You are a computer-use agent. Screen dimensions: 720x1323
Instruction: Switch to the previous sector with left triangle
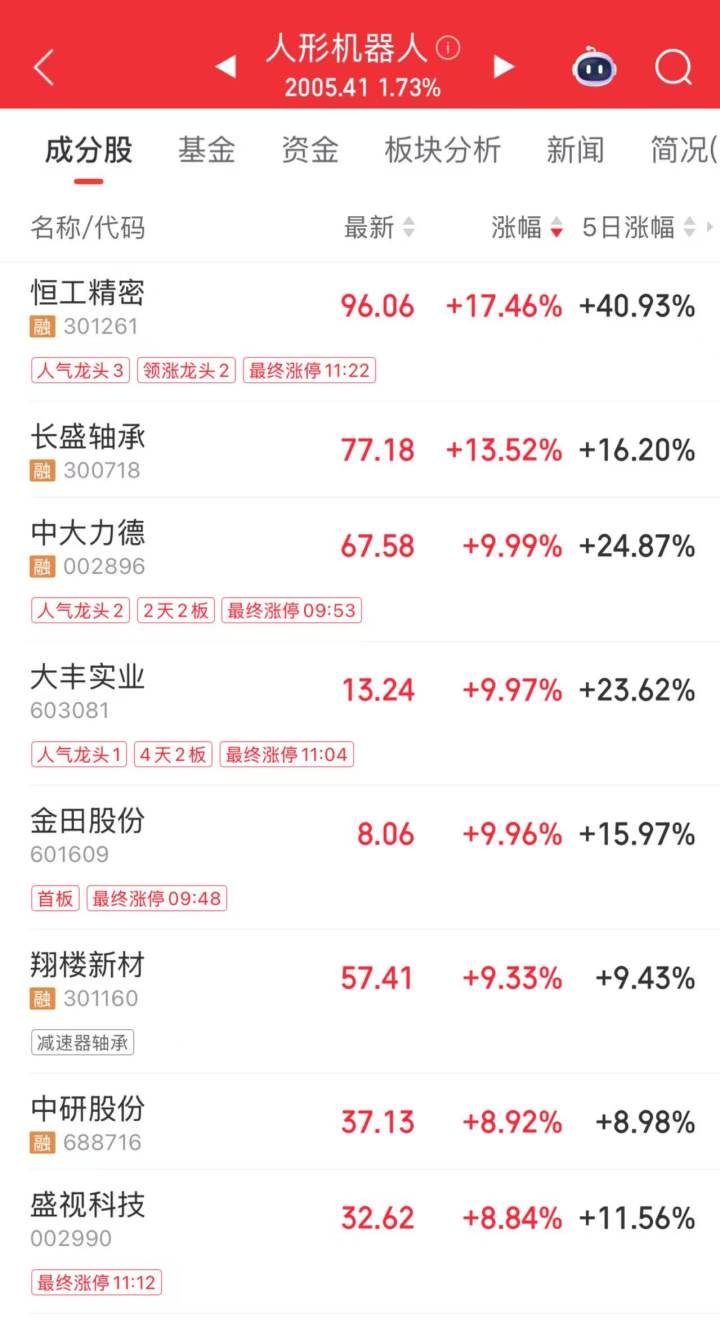point(226,67)
